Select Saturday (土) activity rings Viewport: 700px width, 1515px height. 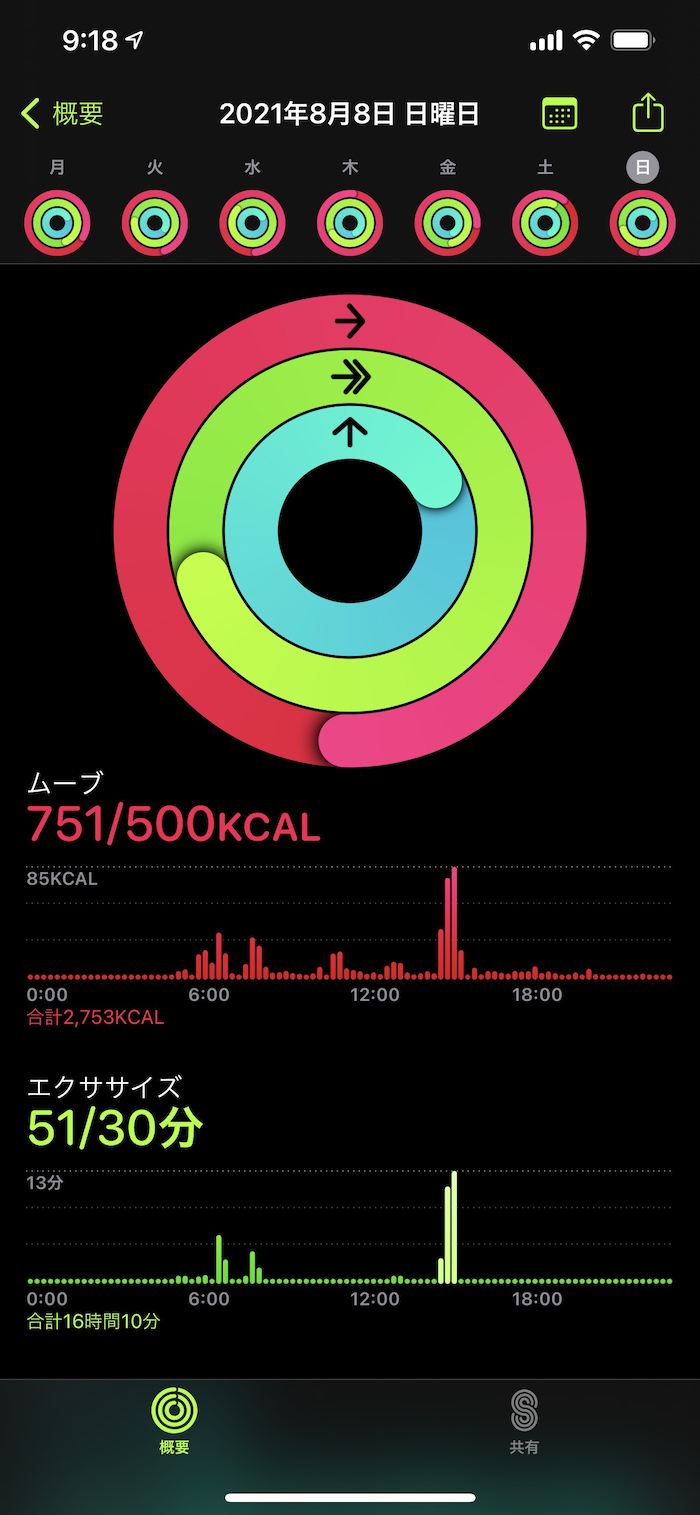(545, 222)
